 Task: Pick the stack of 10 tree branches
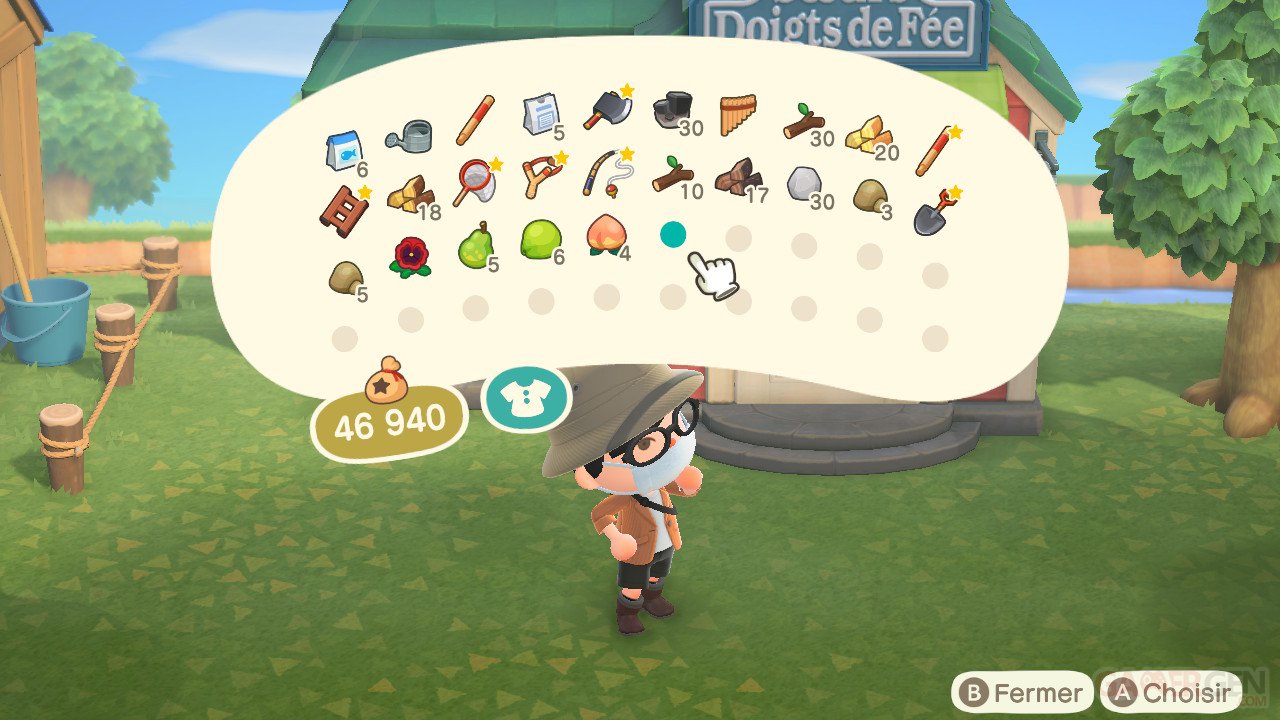click(671, 175)
